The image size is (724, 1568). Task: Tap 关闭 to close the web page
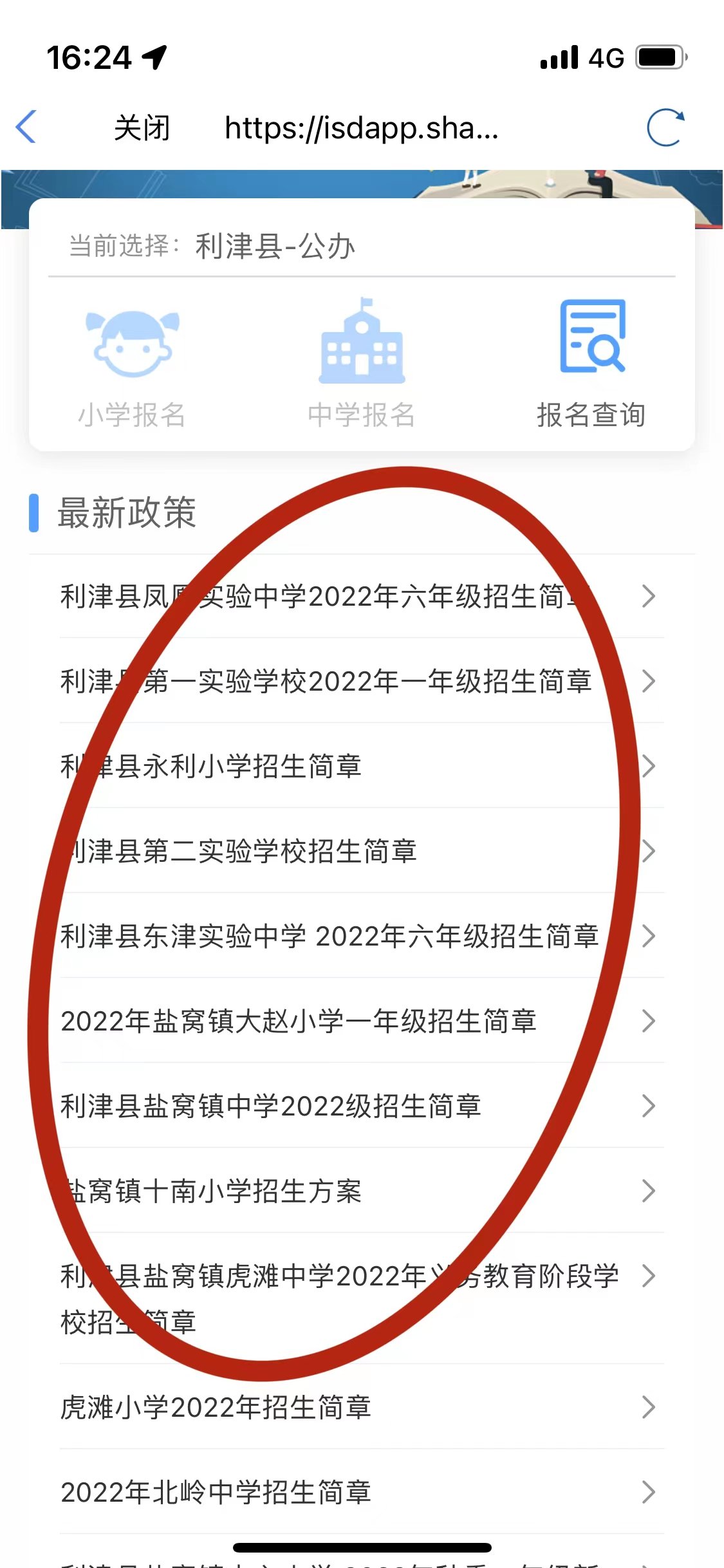pos(142,128)
